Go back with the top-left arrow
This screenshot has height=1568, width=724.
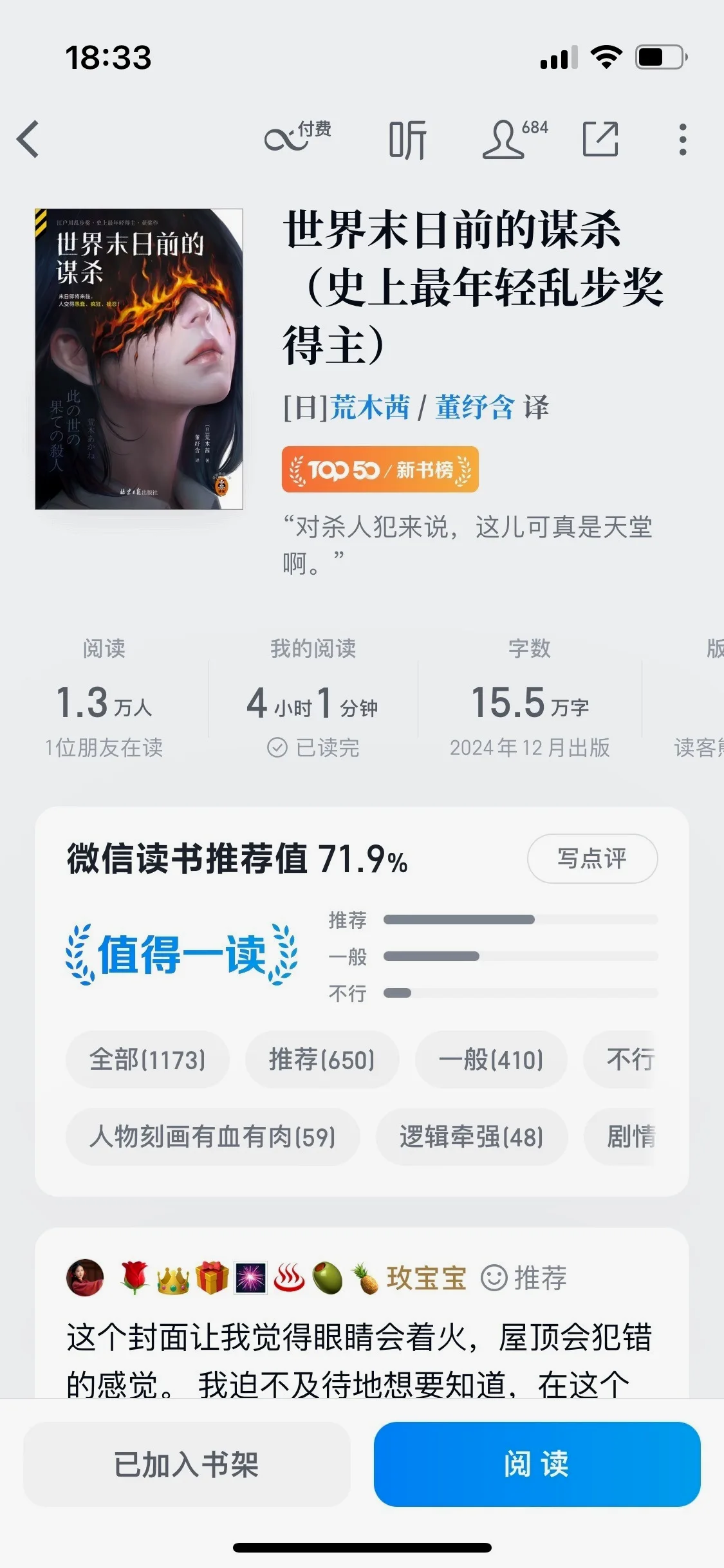28,139
